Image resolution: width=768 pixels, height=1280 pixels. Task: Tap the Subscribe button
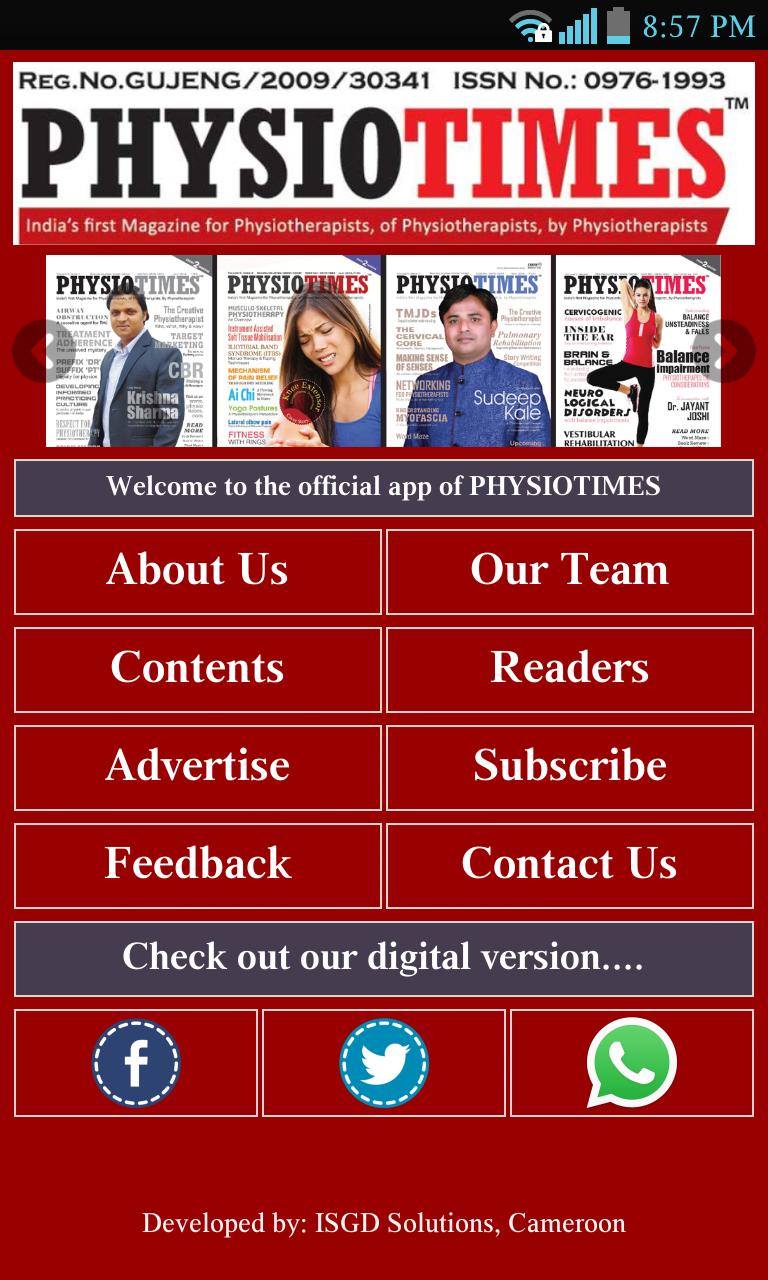[570, 767]
